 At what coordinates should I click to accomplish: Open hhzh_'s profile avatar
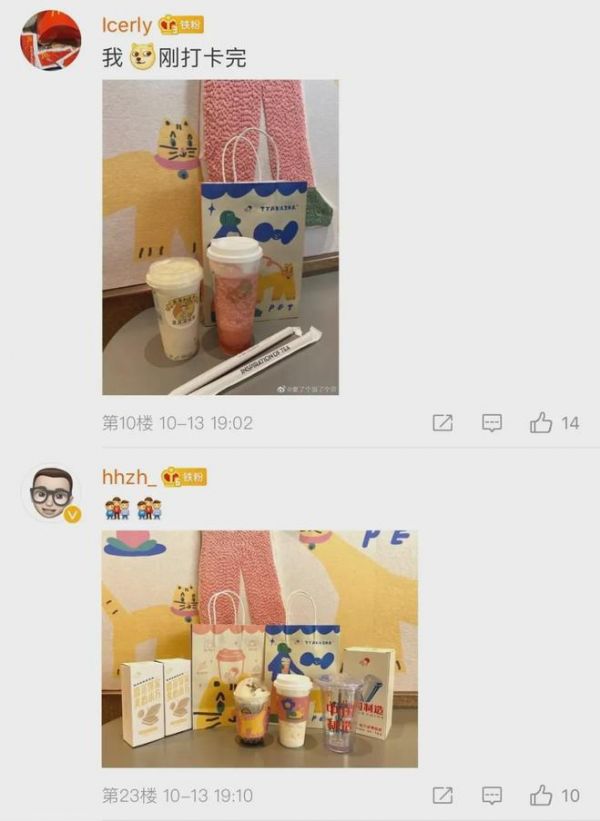coord(51,493)
